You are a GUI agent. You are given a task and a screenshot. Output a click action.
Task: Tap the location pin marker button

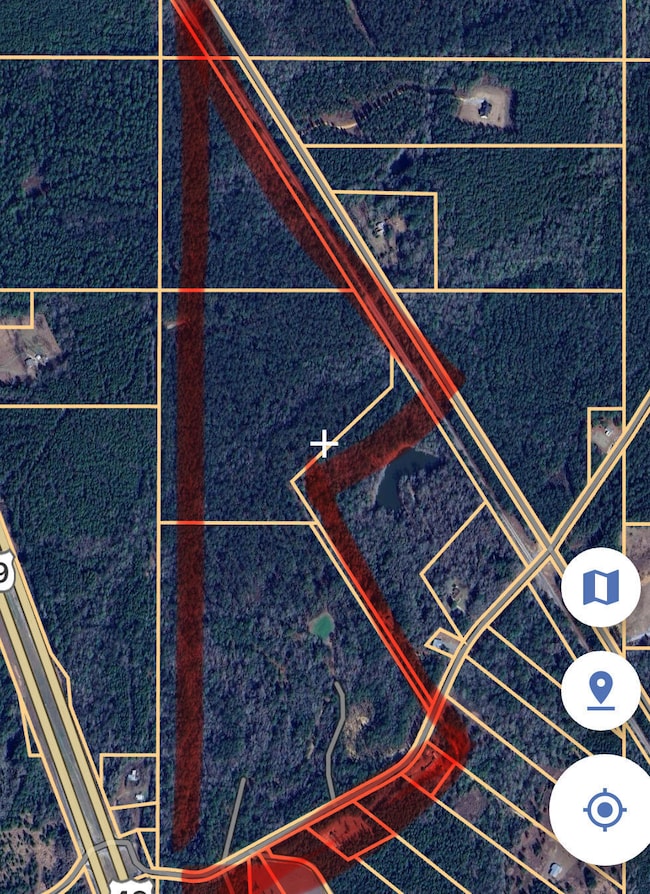point(600,691)
